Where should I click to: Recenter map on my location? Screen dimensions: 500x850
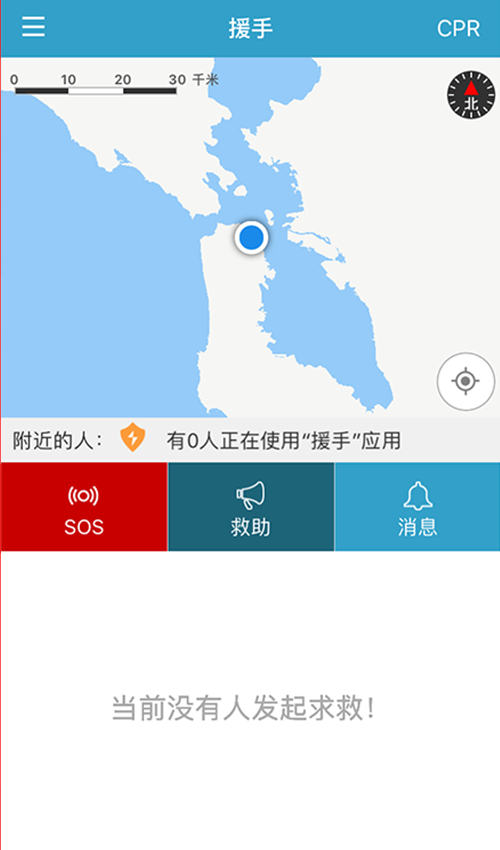(x=466, y=382)
